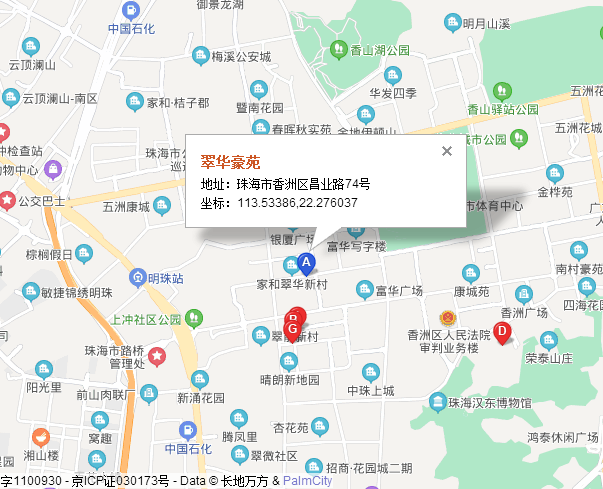Open the PalmCity link
This screenshot has width=603, height=489.
pos(307,481)
